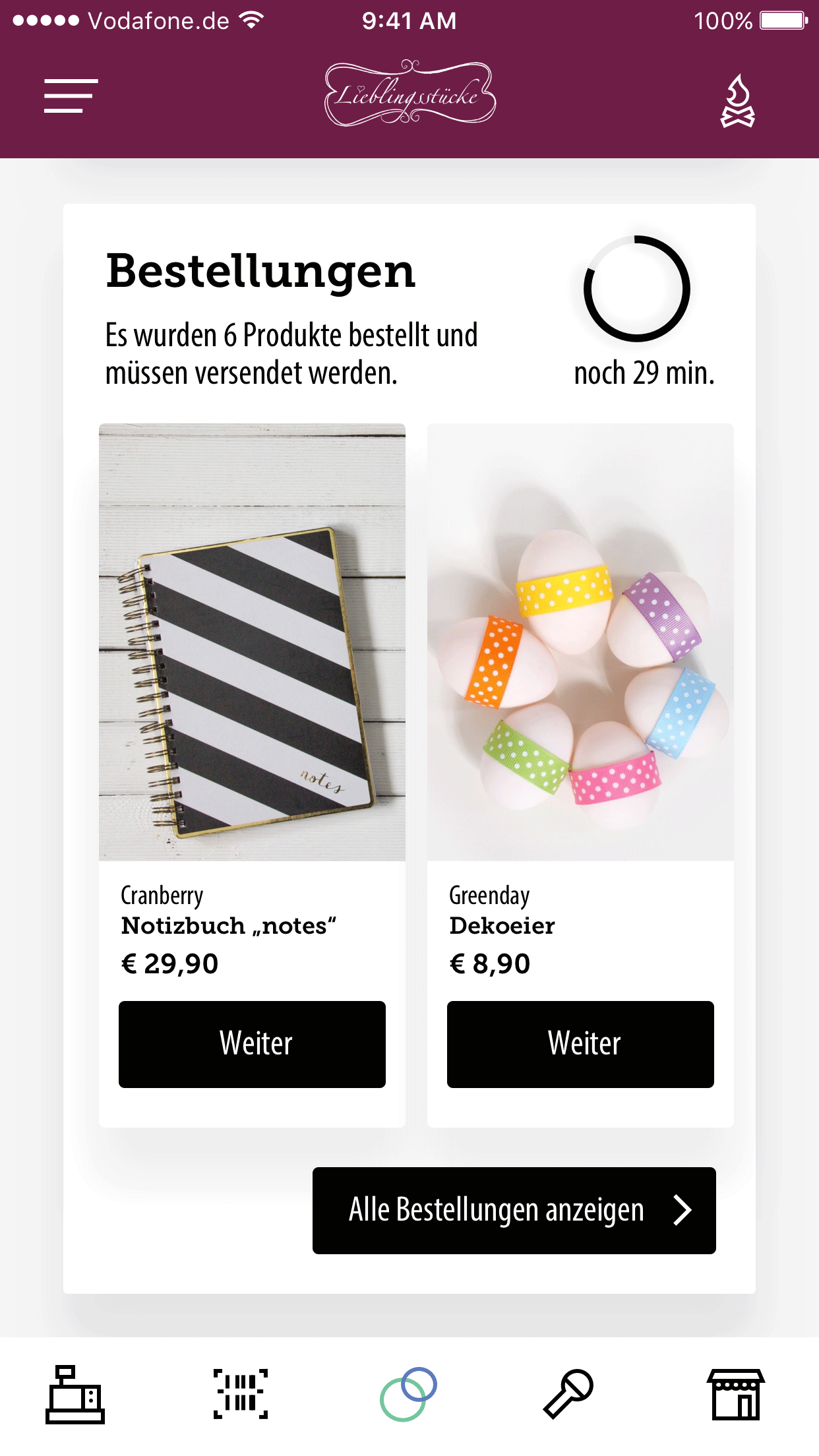Tap Weiter under Dekoeier
The height and width of the screenshot is (1456, 819).
coord(580,1044)
